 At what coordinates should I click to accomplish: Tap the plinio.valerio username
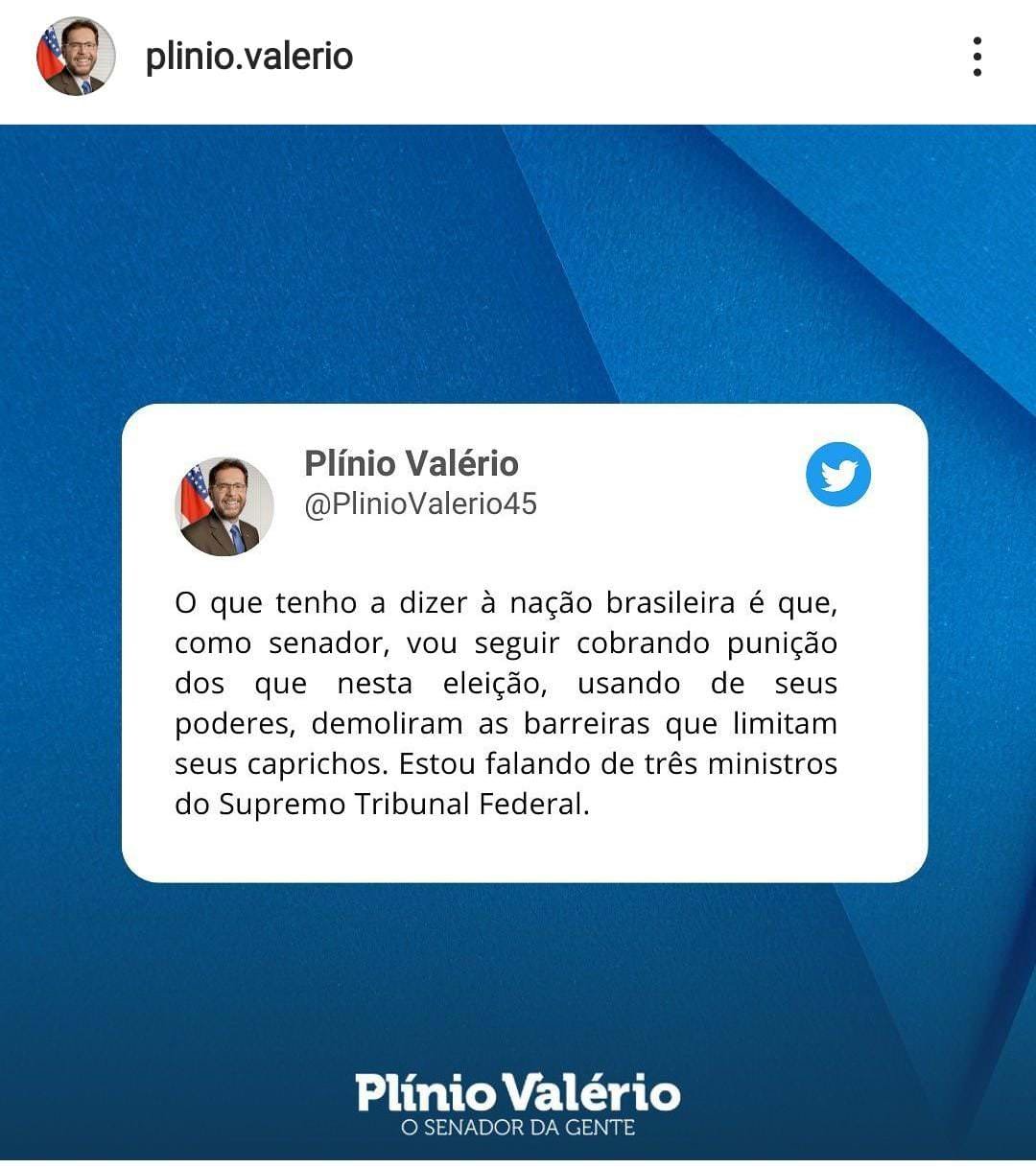[x=249, y=58]
